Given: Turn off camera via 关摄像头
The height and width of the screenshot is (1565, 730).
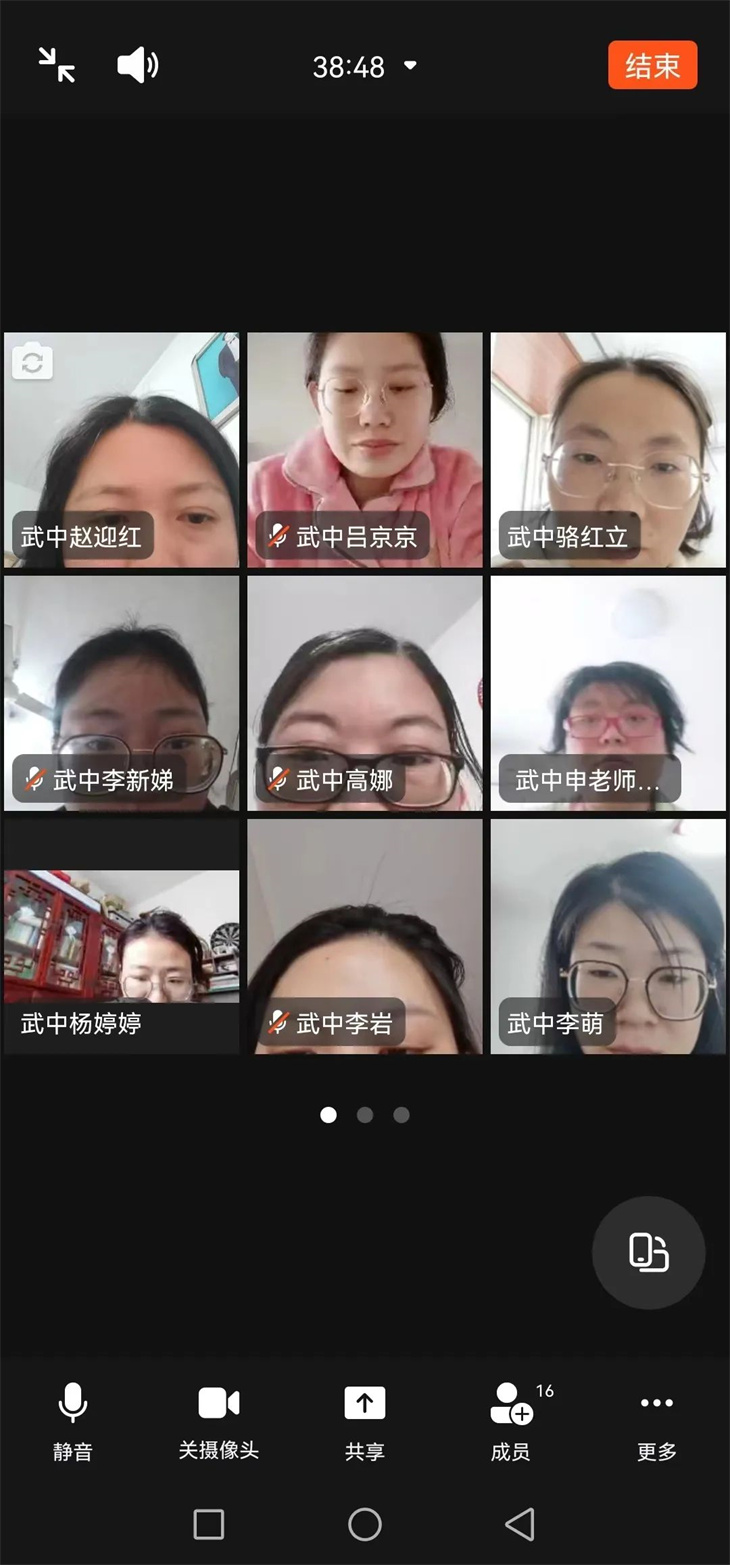Looking at the screenshot, I should click(218, 1420).
